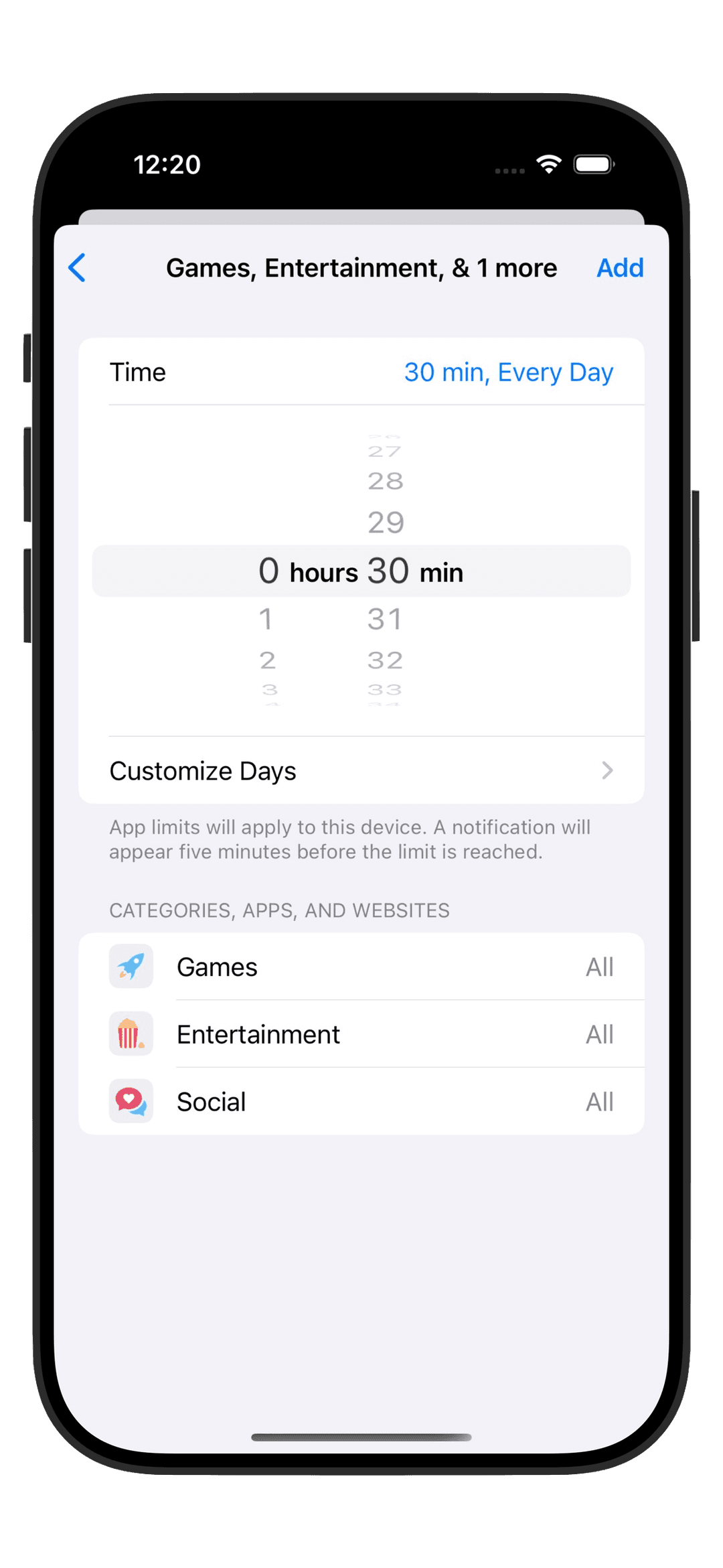Collapse the Time row

click(361, 372)
